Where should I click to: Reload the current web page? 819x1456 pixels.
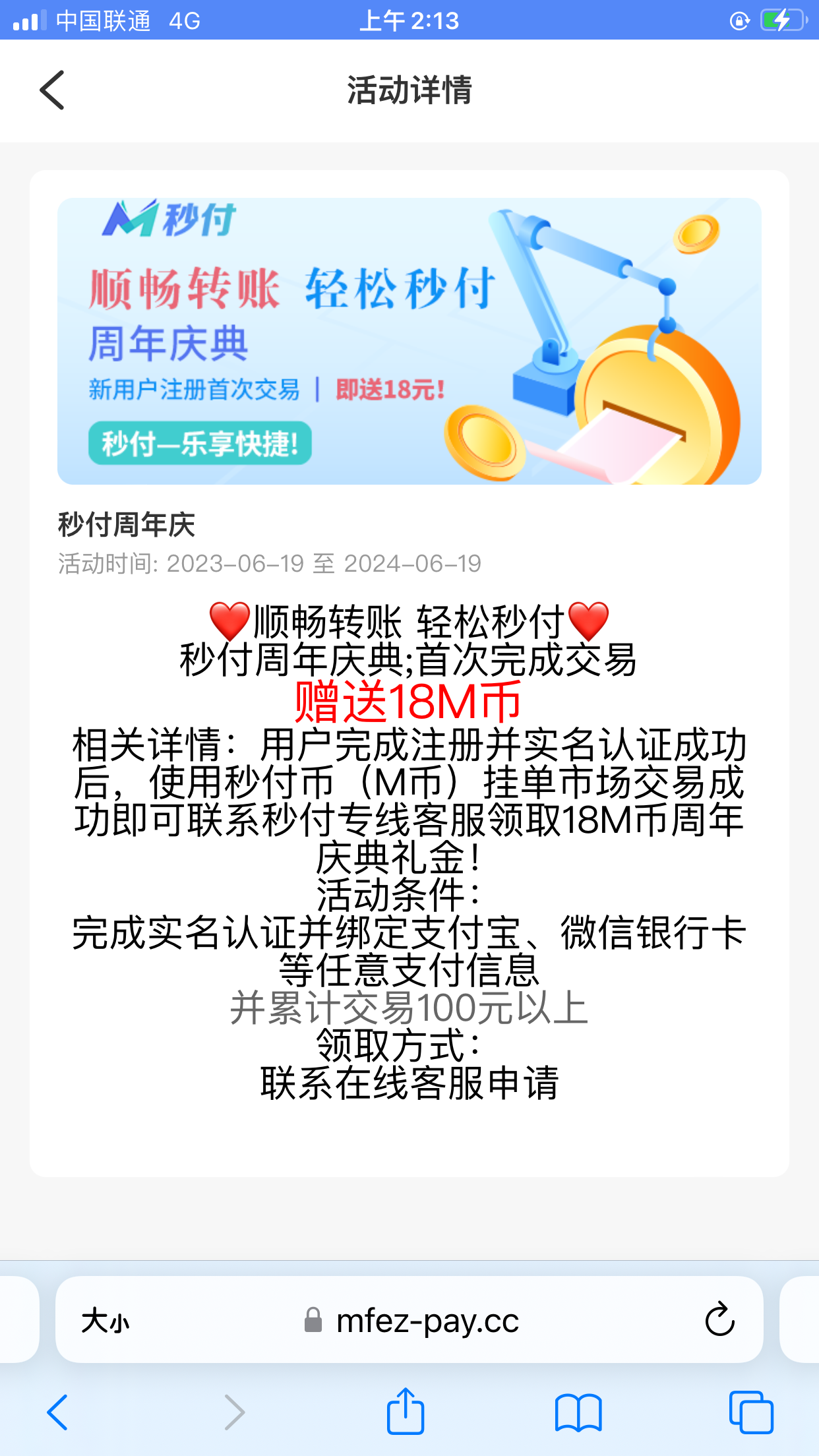(x=719, y=1319)
